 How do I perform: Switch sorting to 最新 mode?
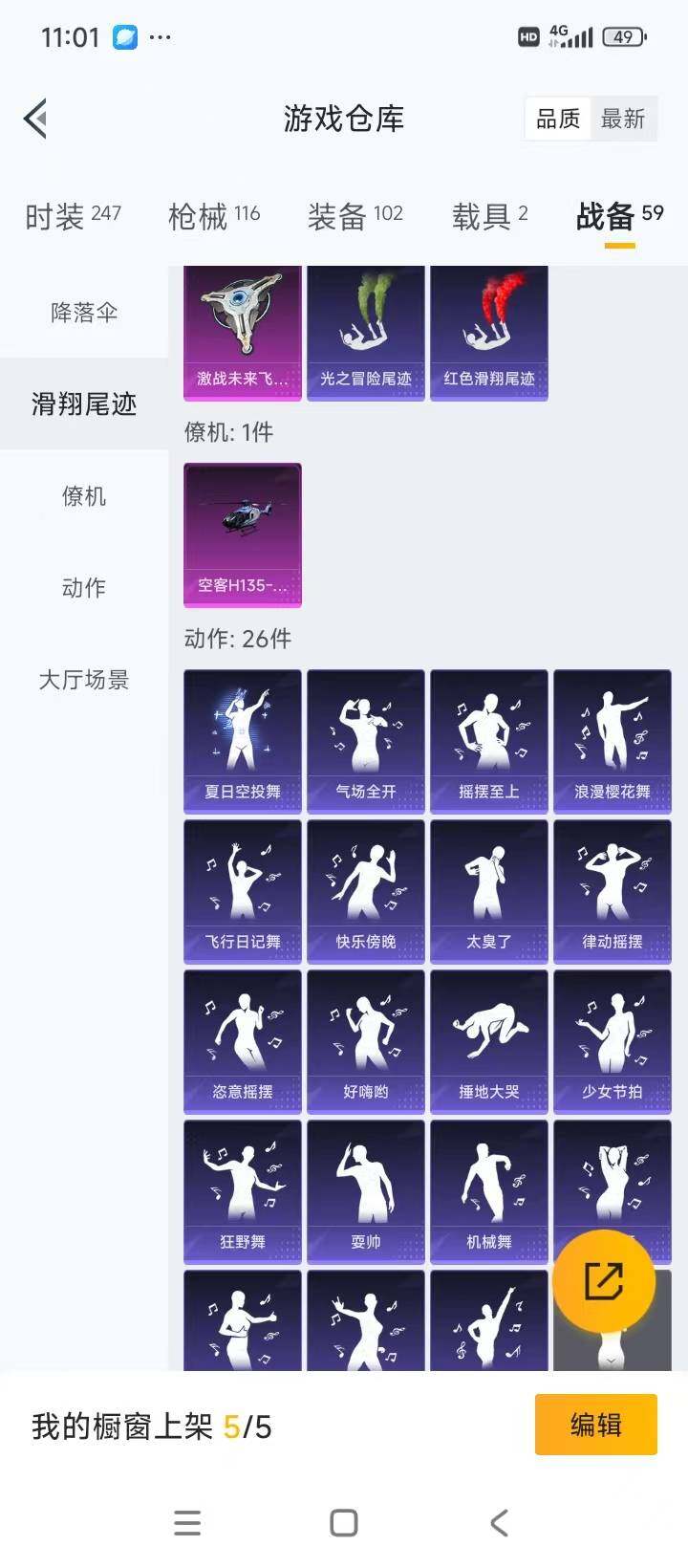click(x=624, y=119)
